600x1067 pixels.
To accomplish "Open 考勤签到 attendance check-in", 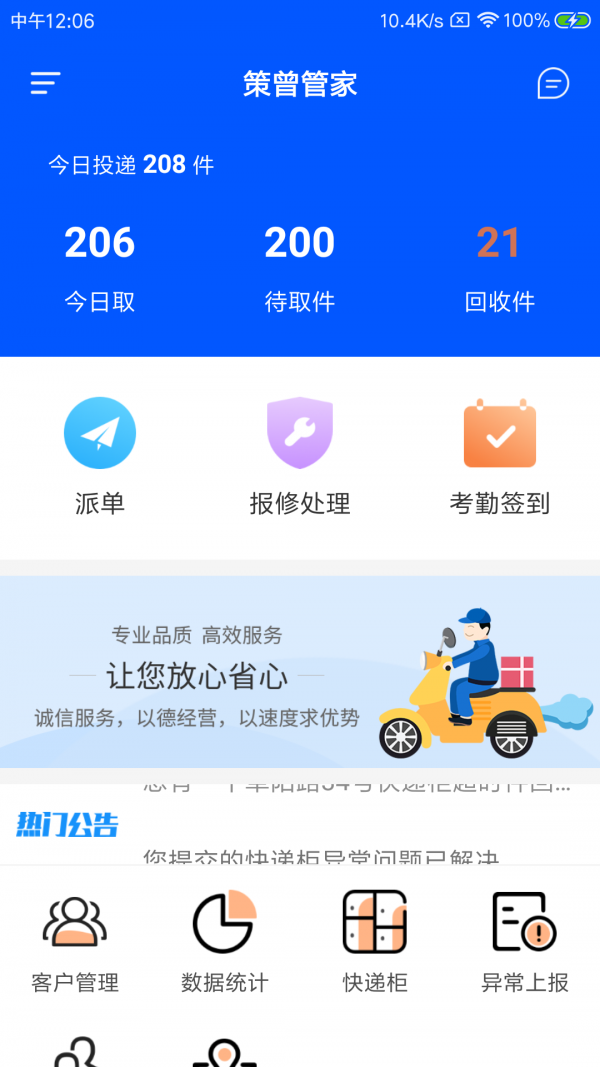I will click(x=499, y=456).
